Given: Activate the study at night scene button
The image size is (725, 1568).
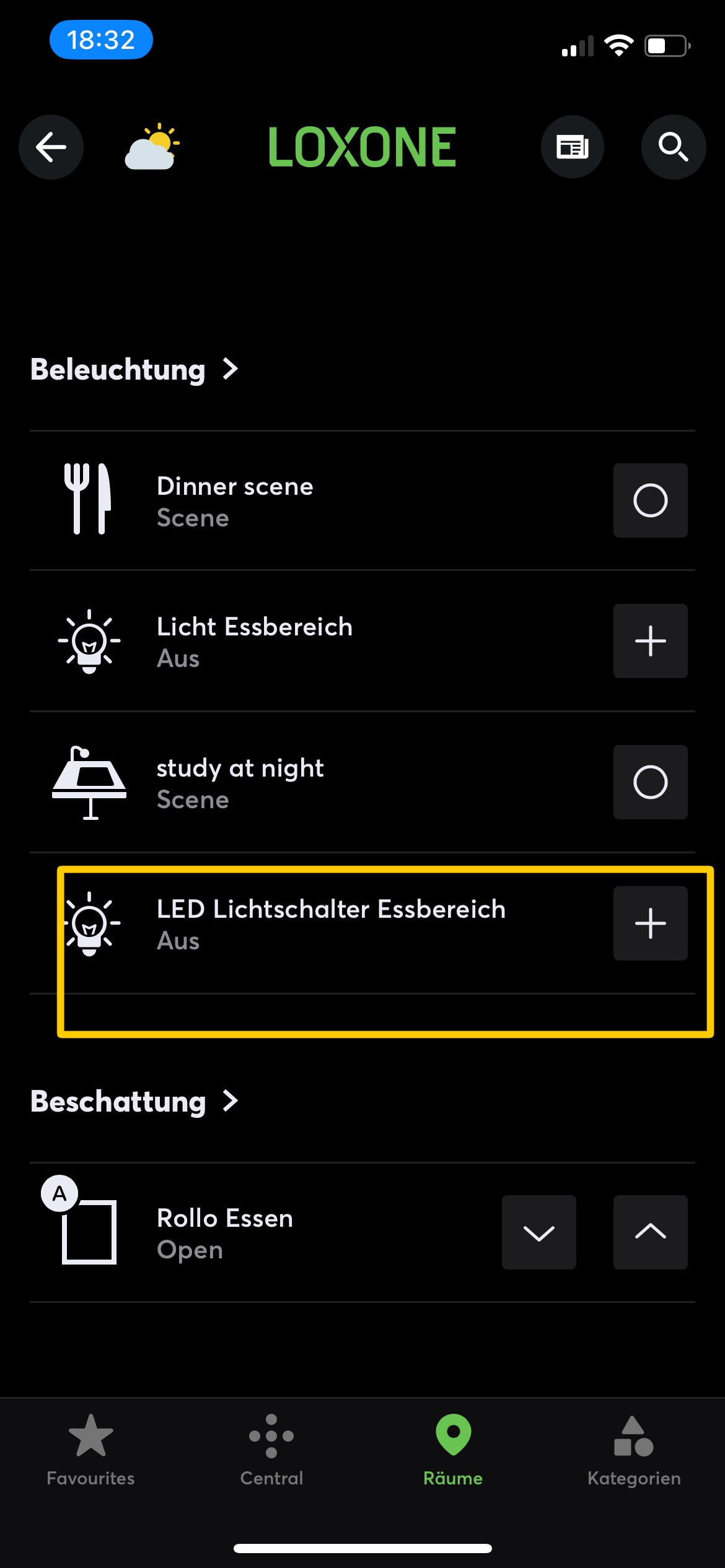Looking at the screenshot, I should [x=650, y=782].
